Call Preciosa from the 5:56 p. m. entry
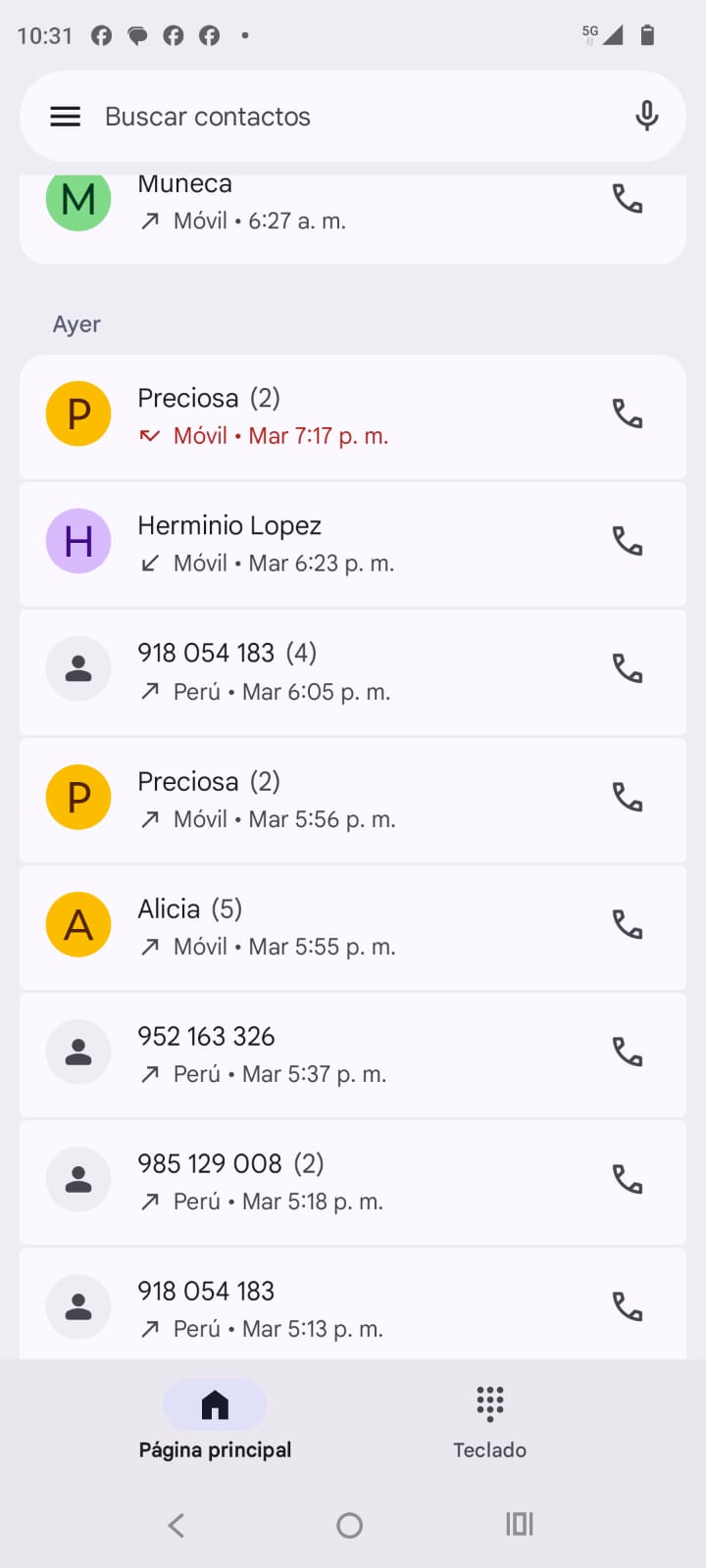706x1568 pixels. (x=627, y=797)
